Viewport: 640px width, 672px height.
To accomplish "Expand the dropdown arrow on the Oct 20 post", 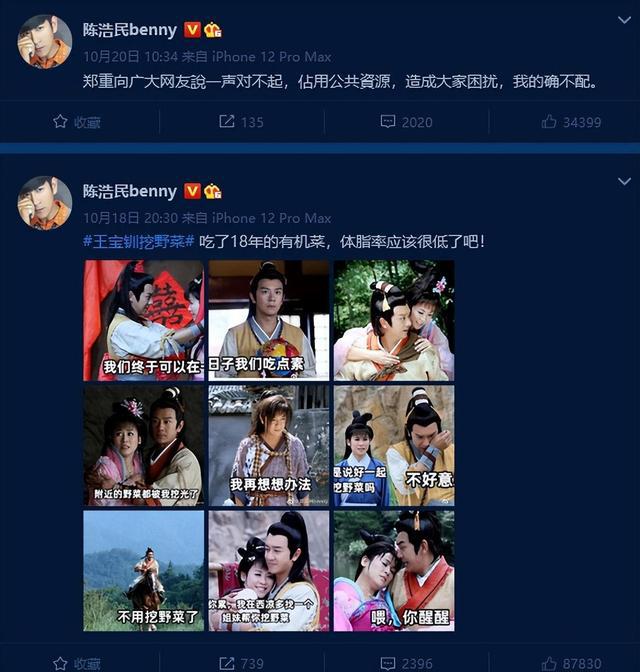I will [625, 30].
